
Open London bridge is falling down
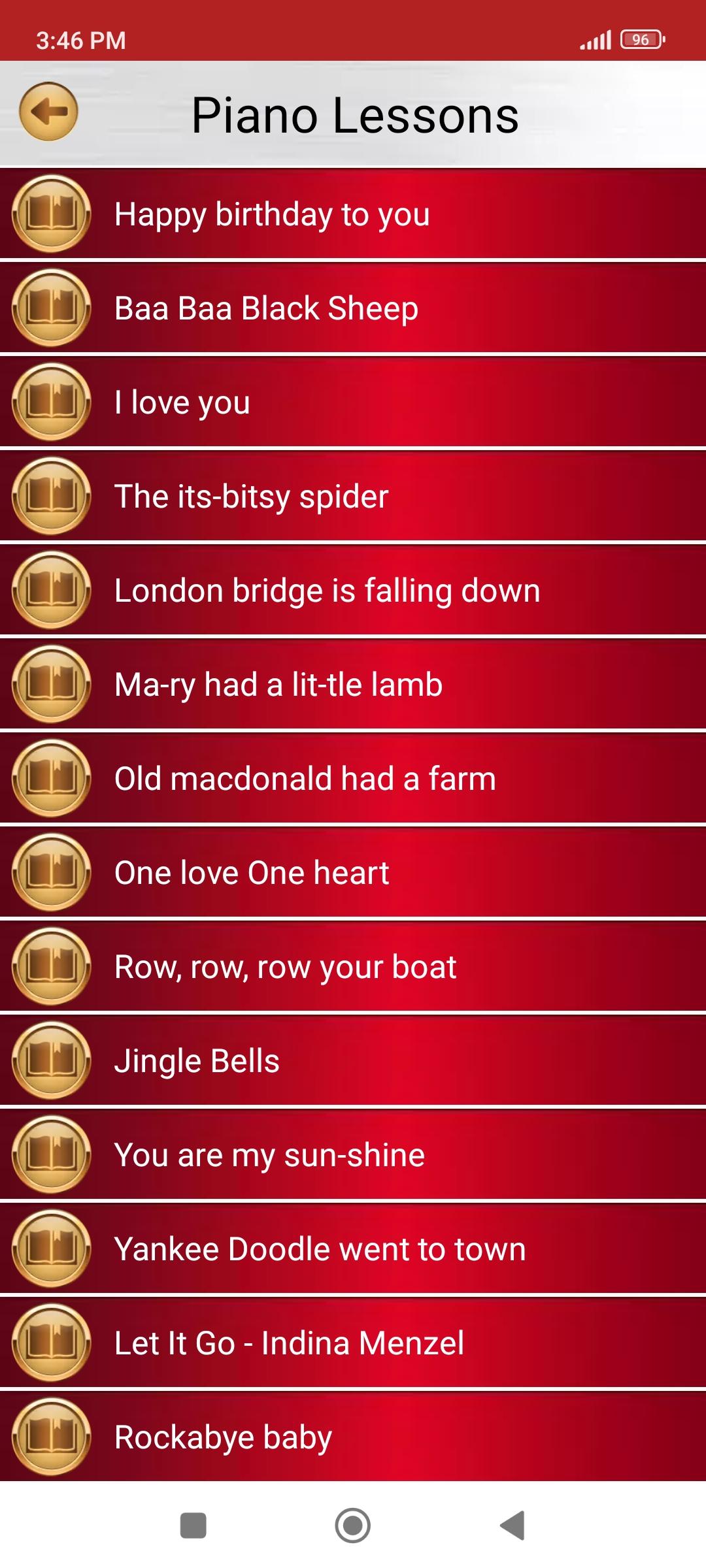[353, 591]
